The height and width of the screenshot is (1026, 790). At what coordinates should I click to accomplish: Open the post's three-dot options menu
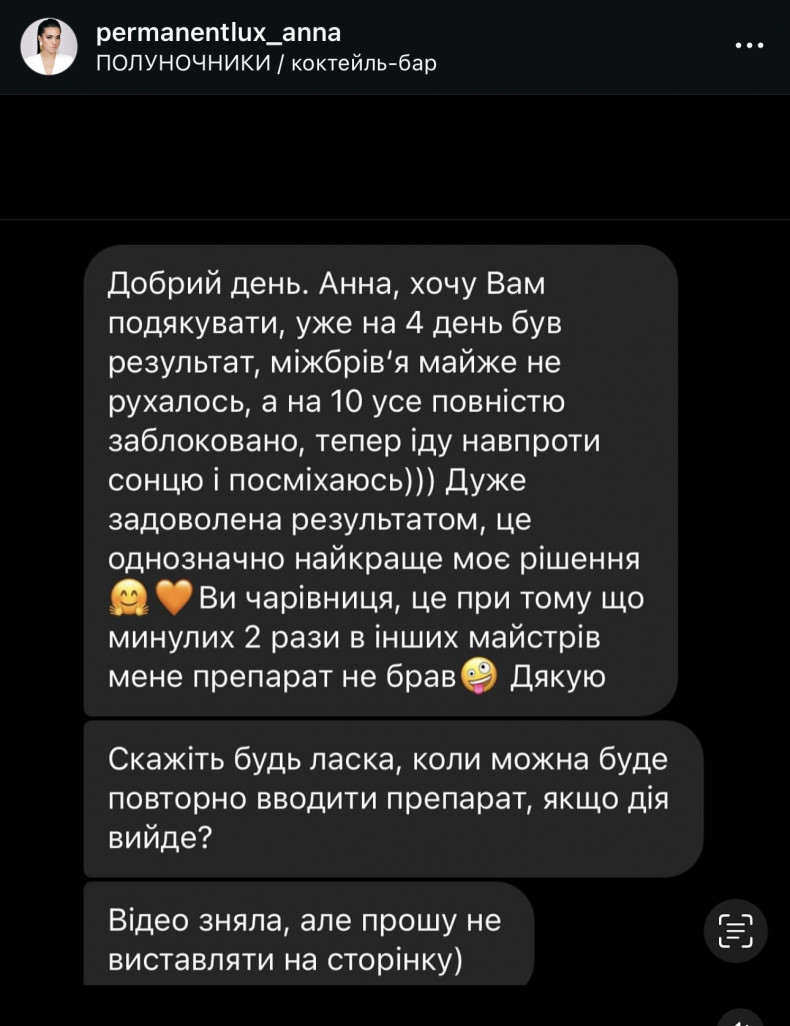749,46
